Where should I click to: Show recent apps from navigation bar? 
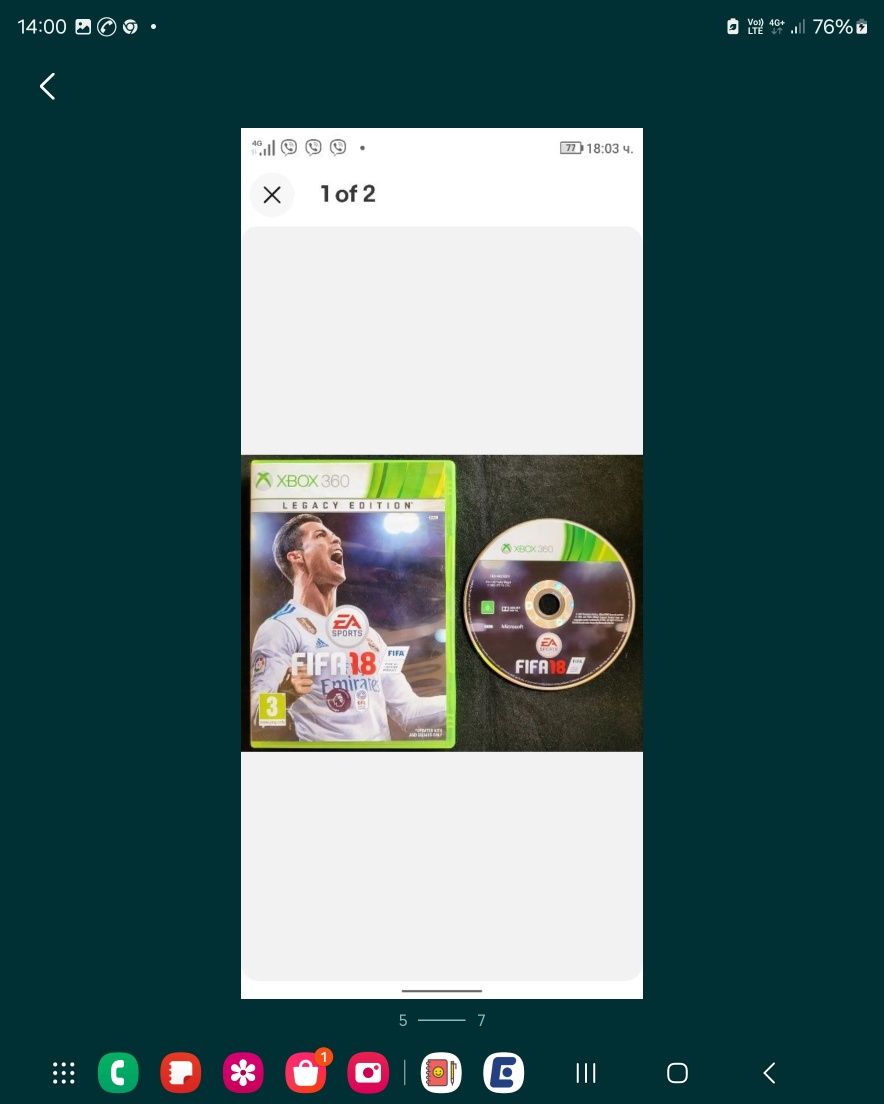tap(586, 1073)
